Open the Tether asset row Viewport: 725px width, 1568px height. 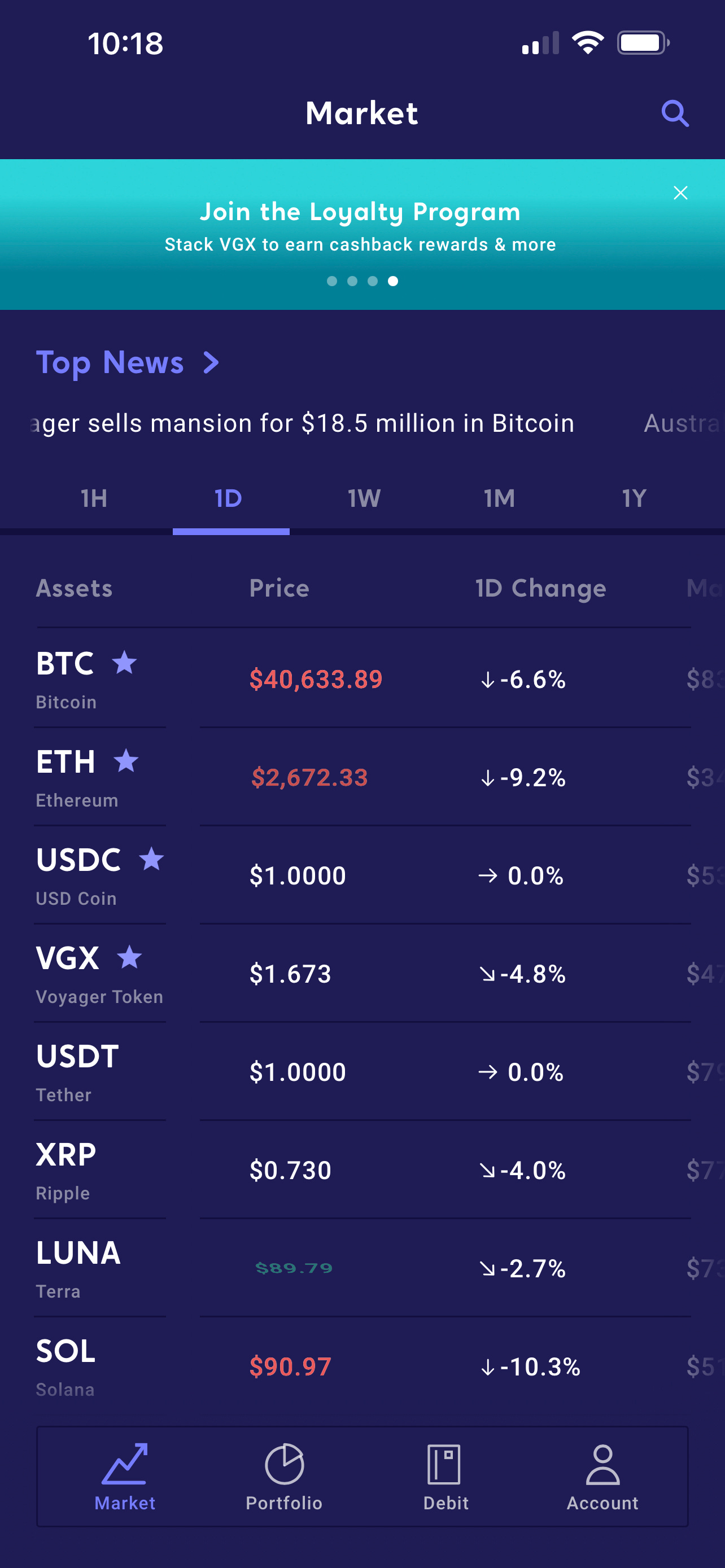point(362,1071)
